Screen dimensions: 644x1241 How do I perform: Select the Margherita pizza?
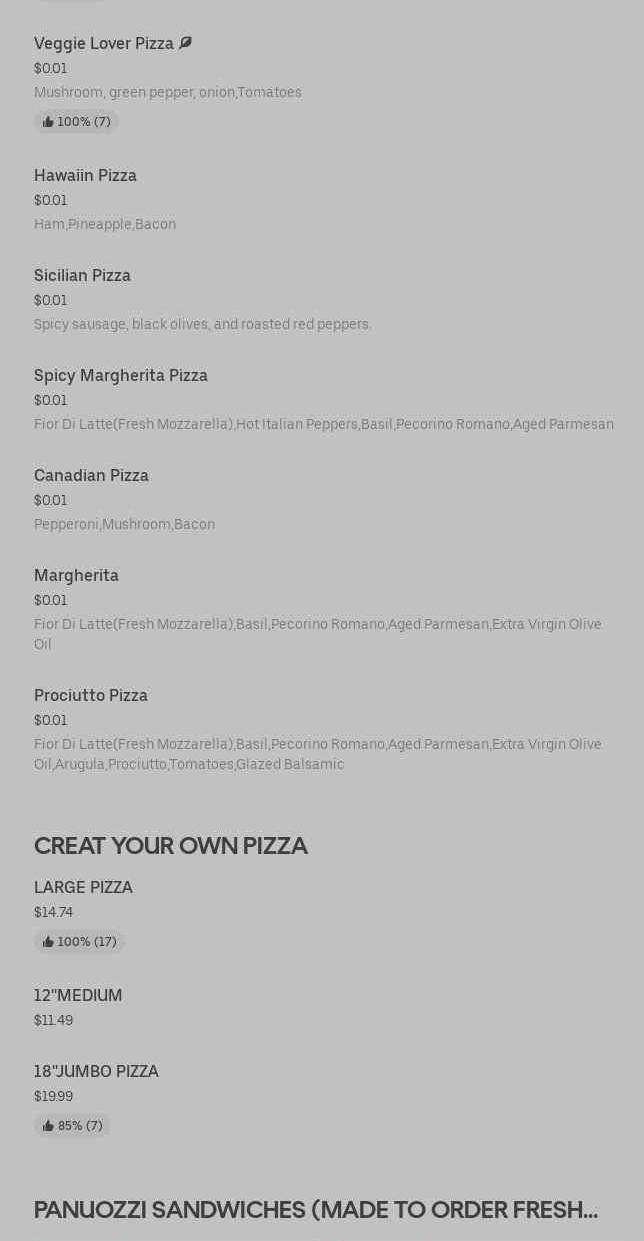322,610
